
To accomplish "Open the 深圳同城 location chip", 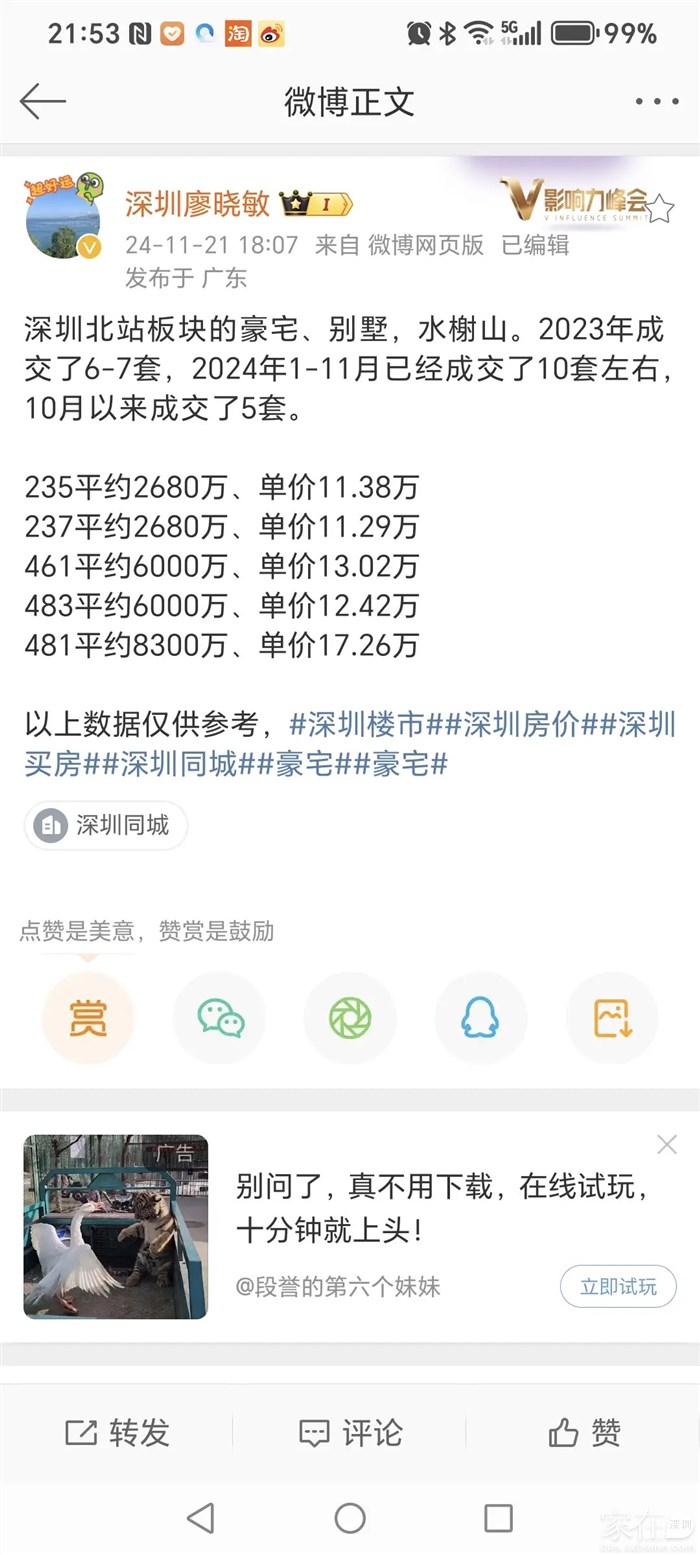I will [x=105, y=825].
